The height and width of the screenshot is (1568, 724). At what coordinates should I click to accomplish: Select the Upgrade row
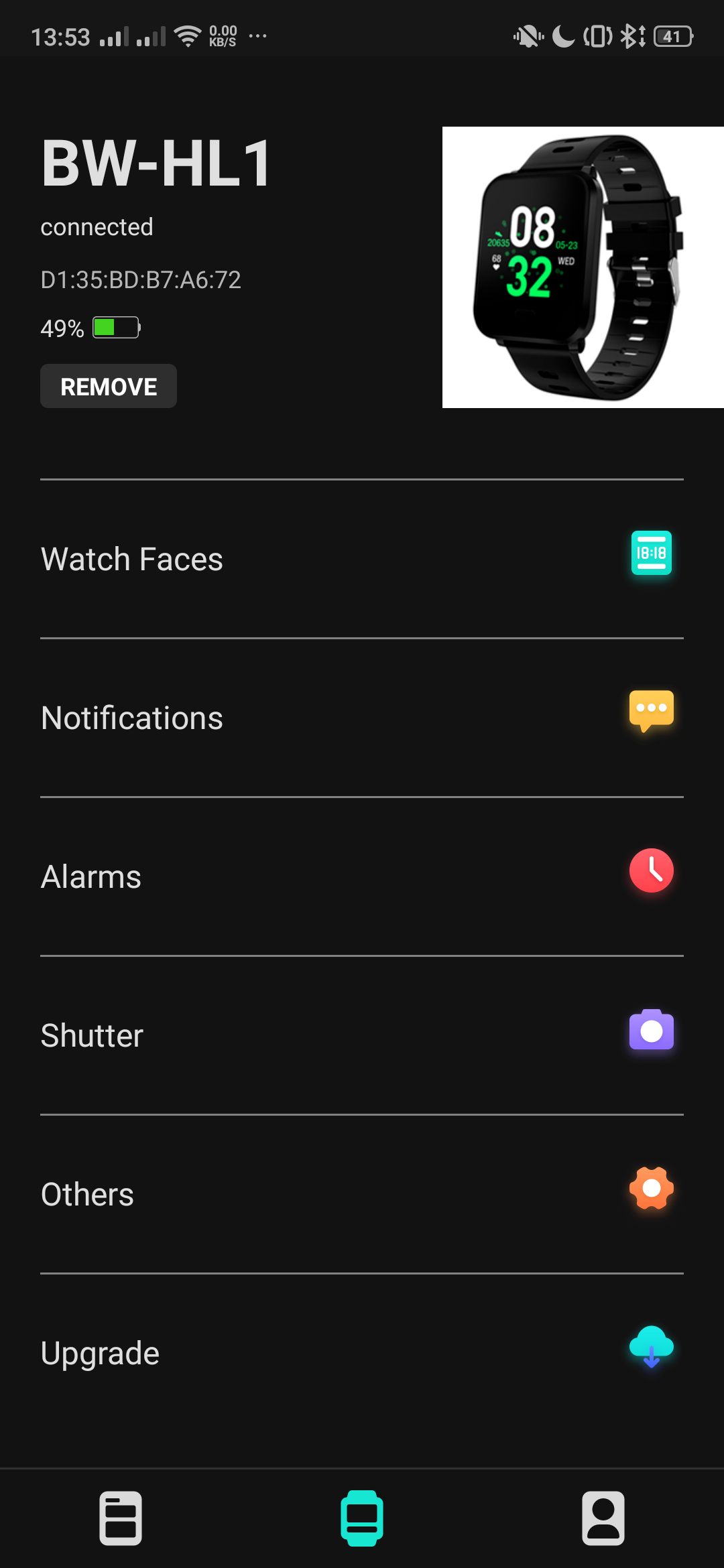click(x=362, y=1353)
